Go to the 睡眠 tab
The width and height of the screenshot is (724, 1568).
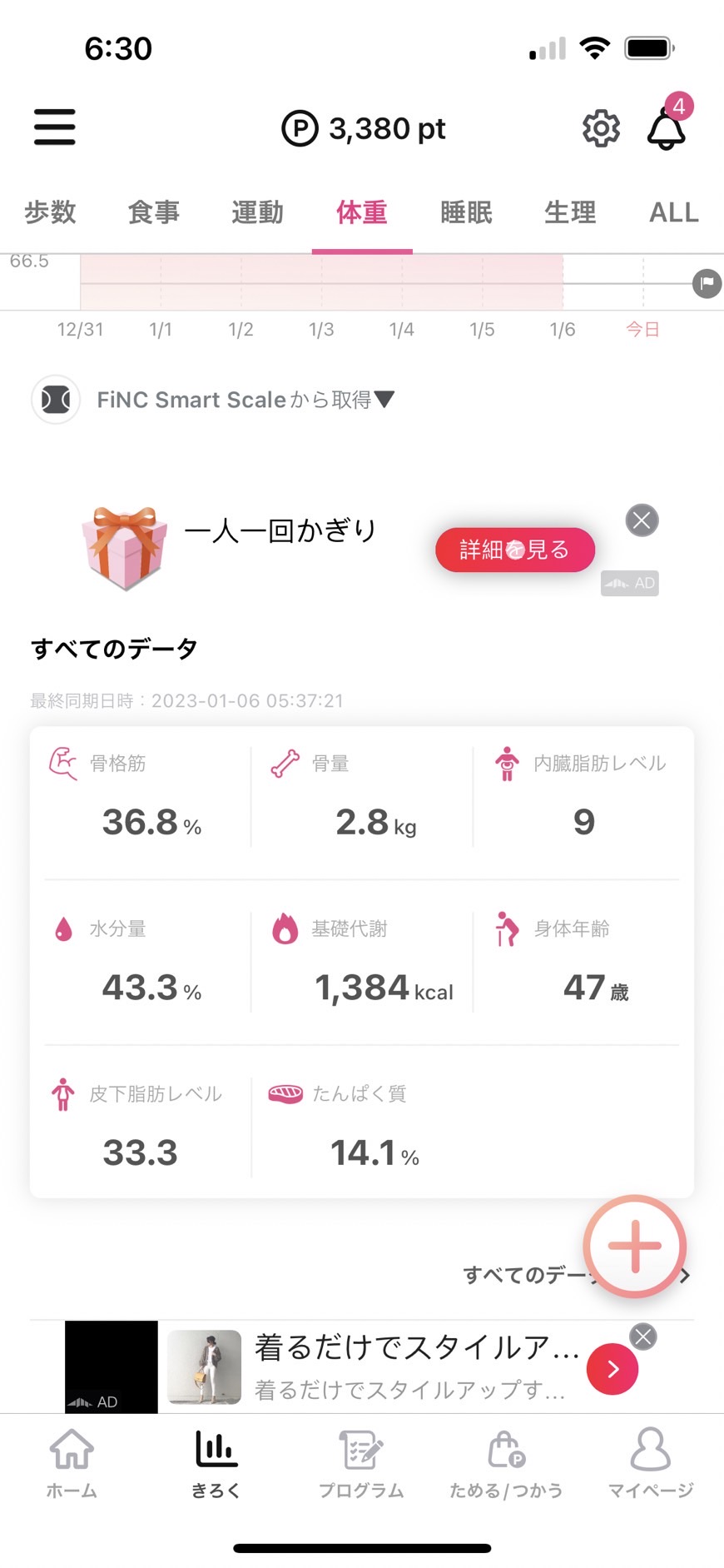tap(466, 212)
